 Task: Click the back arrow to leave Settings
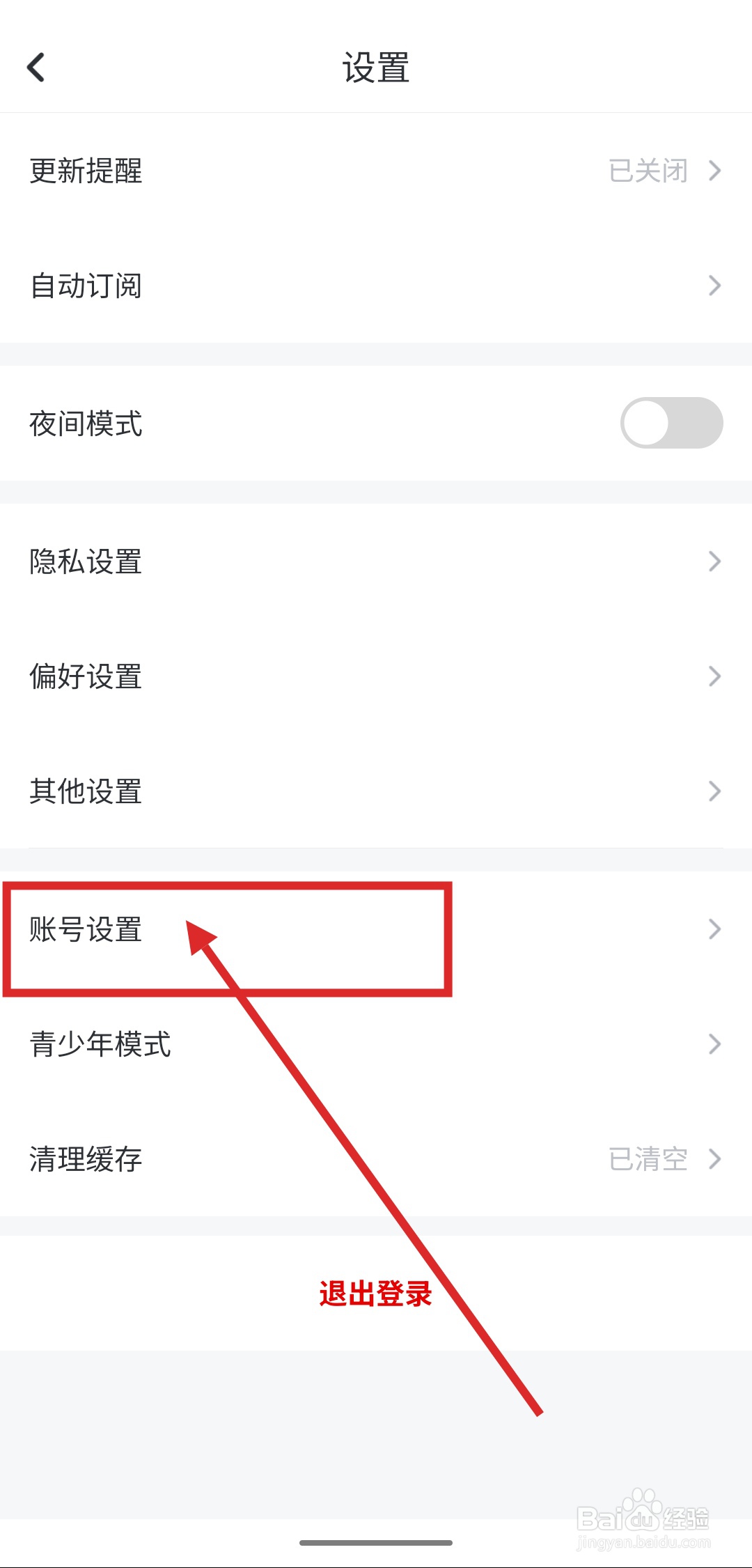[36, 67]
